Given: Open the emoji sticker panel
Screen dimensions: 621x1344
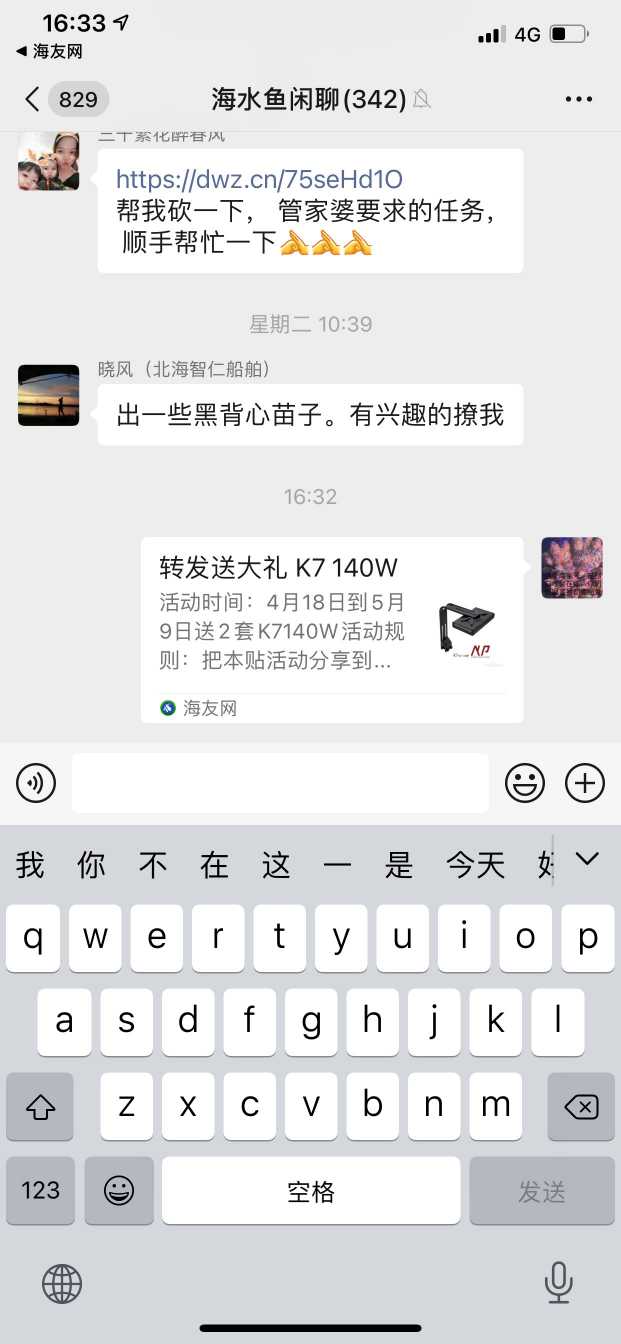Looking at the screenshot, I should [524, 783].
